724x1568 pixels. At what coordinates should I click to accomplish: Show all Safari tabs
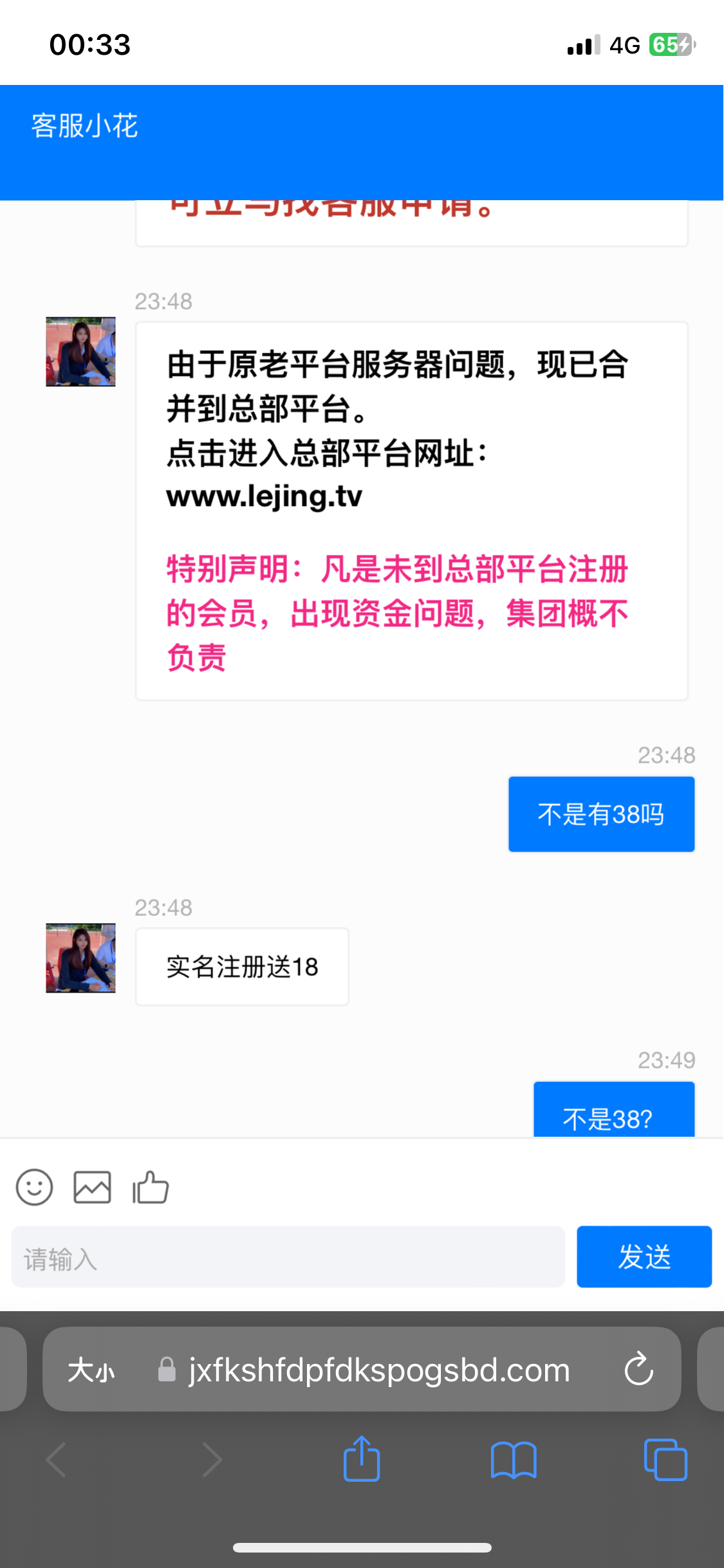point(665,1459)
